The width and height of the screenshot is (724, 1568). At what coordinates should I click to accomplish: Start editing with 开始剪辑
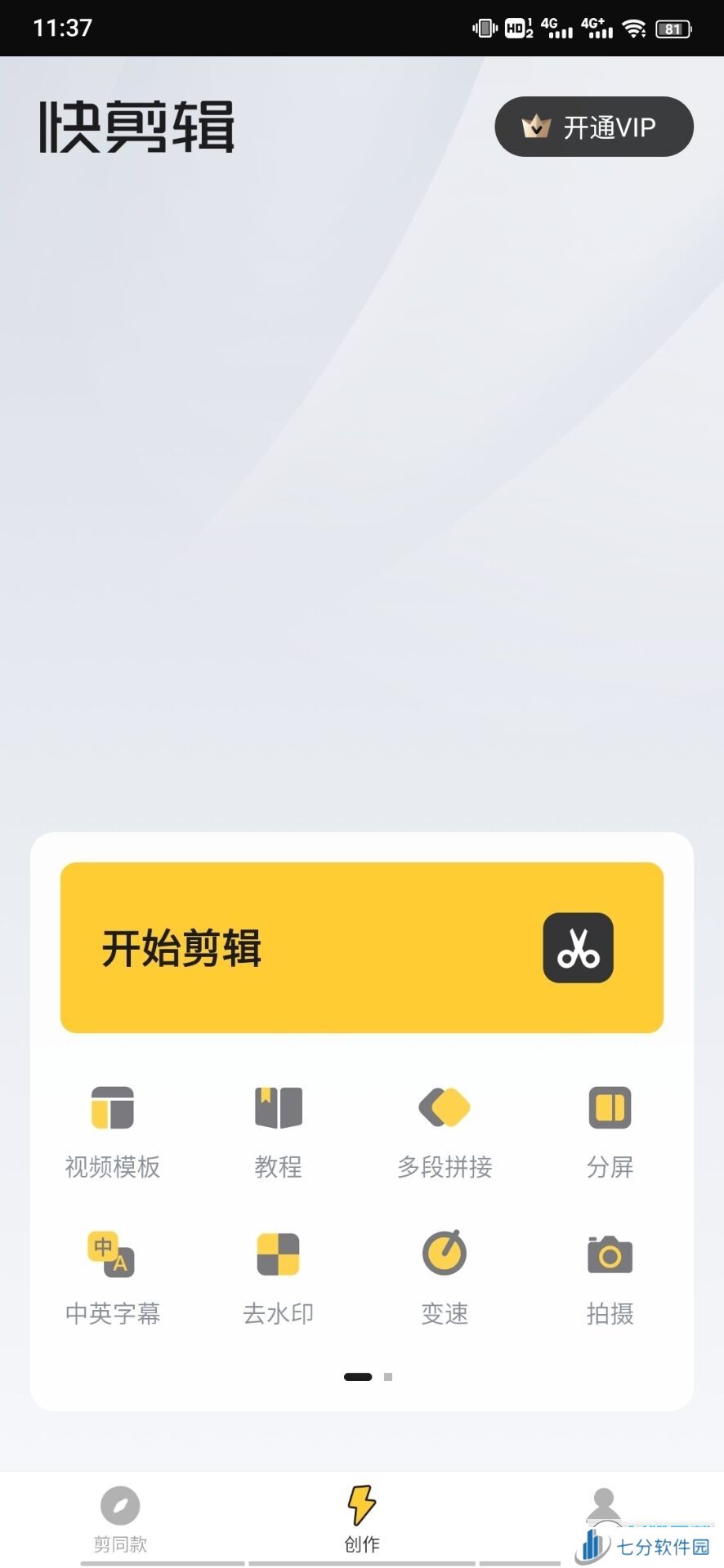[x=362, y=947]
